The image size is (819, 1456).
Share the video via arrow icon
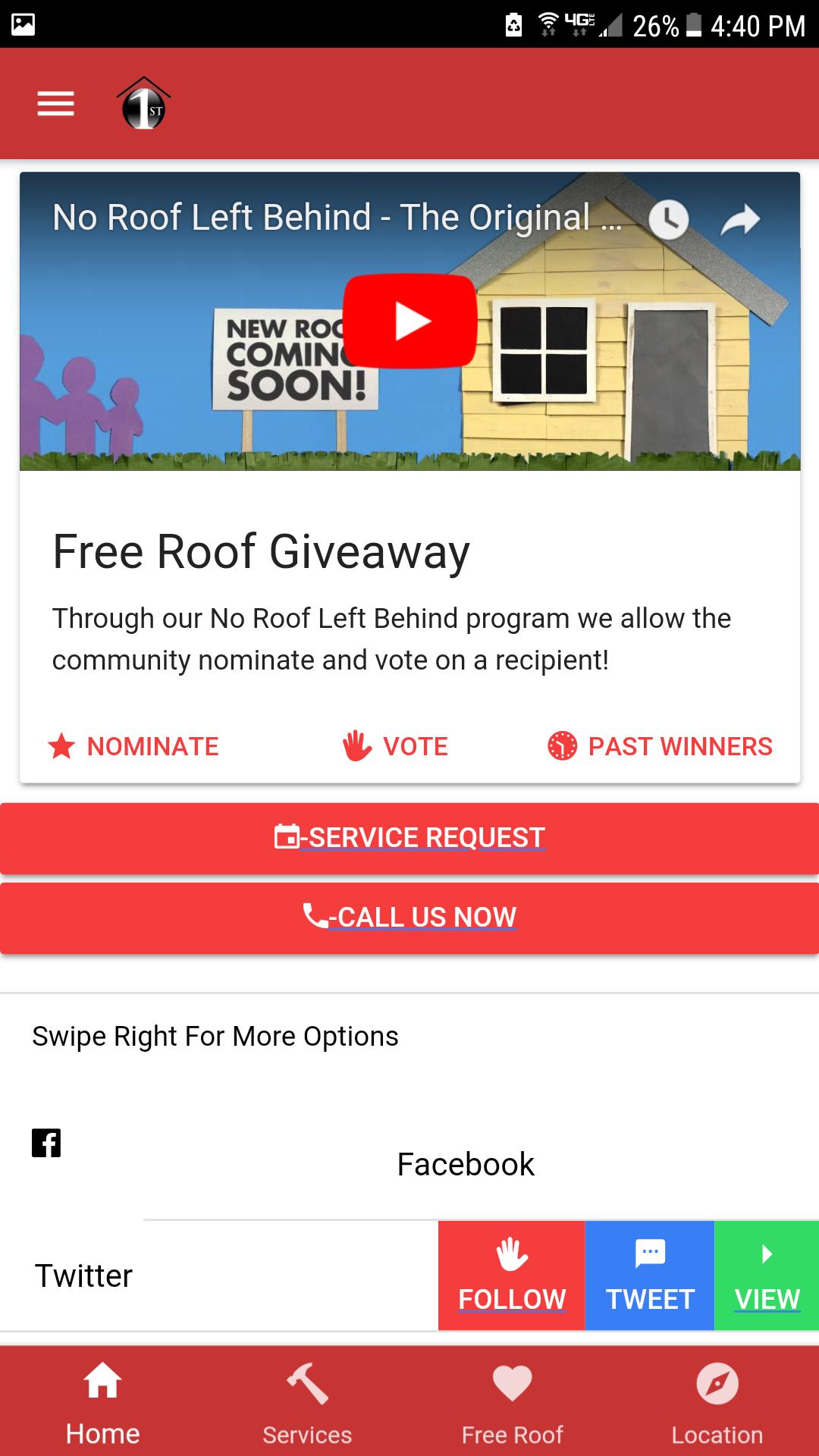pos(739,220)
